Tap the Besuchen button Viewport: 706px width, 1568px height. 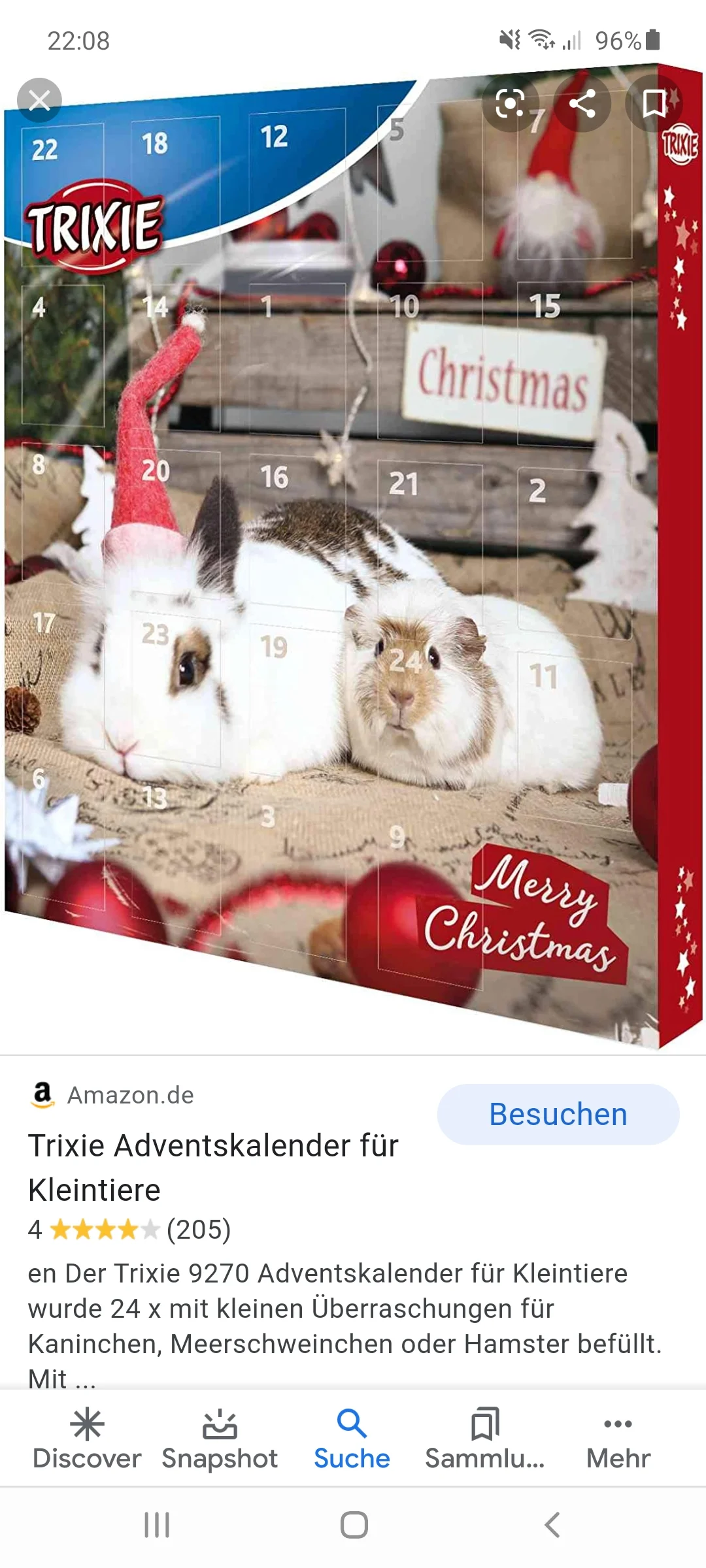[558, 1115]
